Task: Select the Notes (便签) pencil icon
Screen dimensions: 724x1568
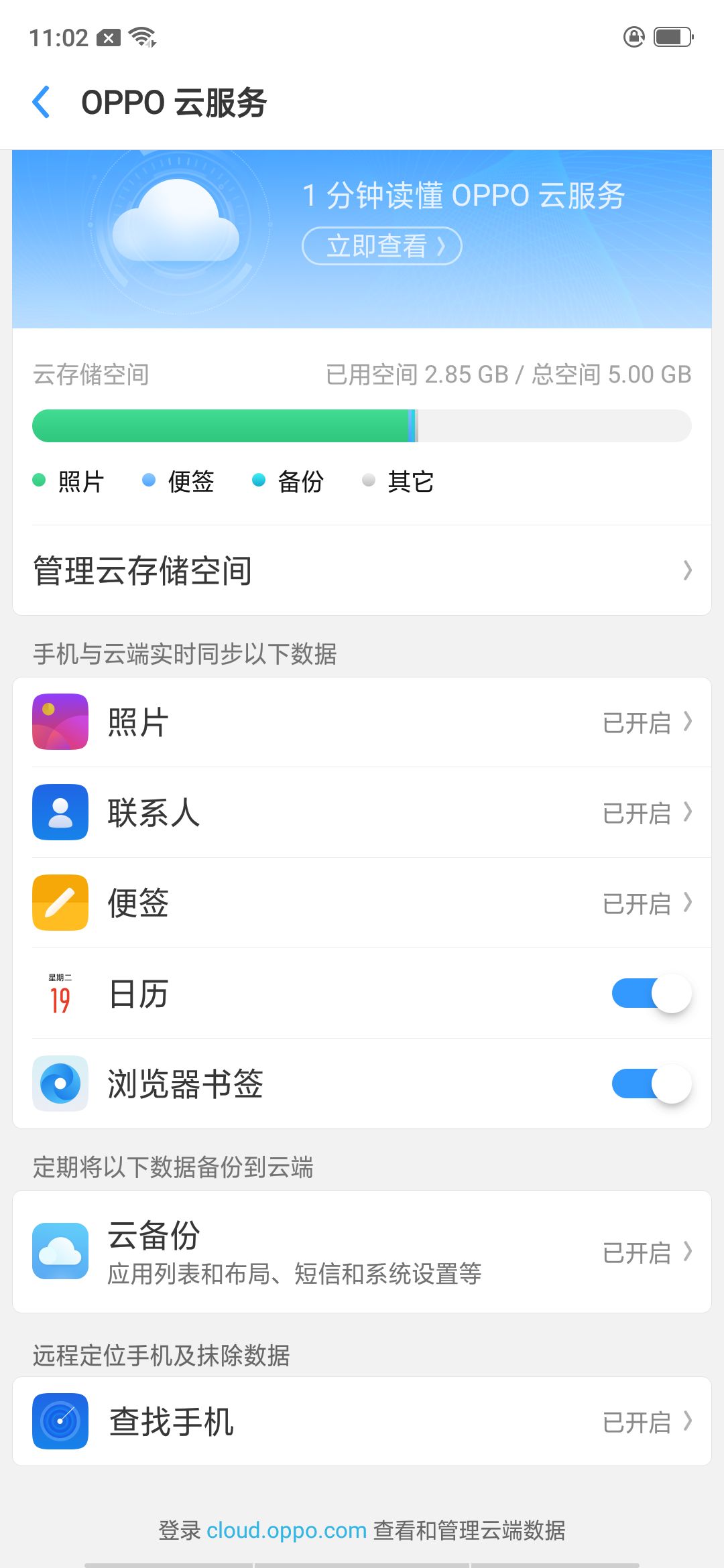Action: tap(60, 903)
